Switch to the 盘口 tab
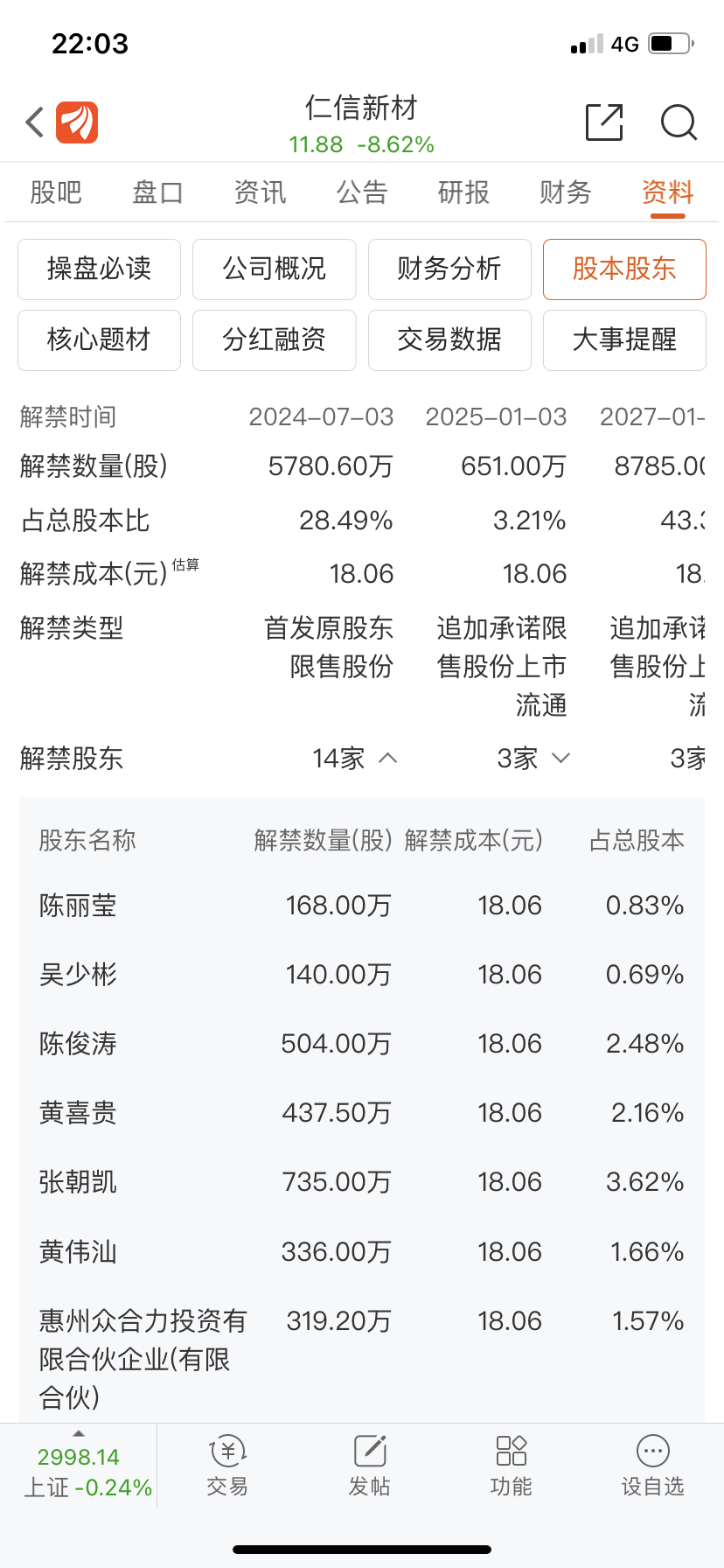724x1568 pixels. coord(157,192)
